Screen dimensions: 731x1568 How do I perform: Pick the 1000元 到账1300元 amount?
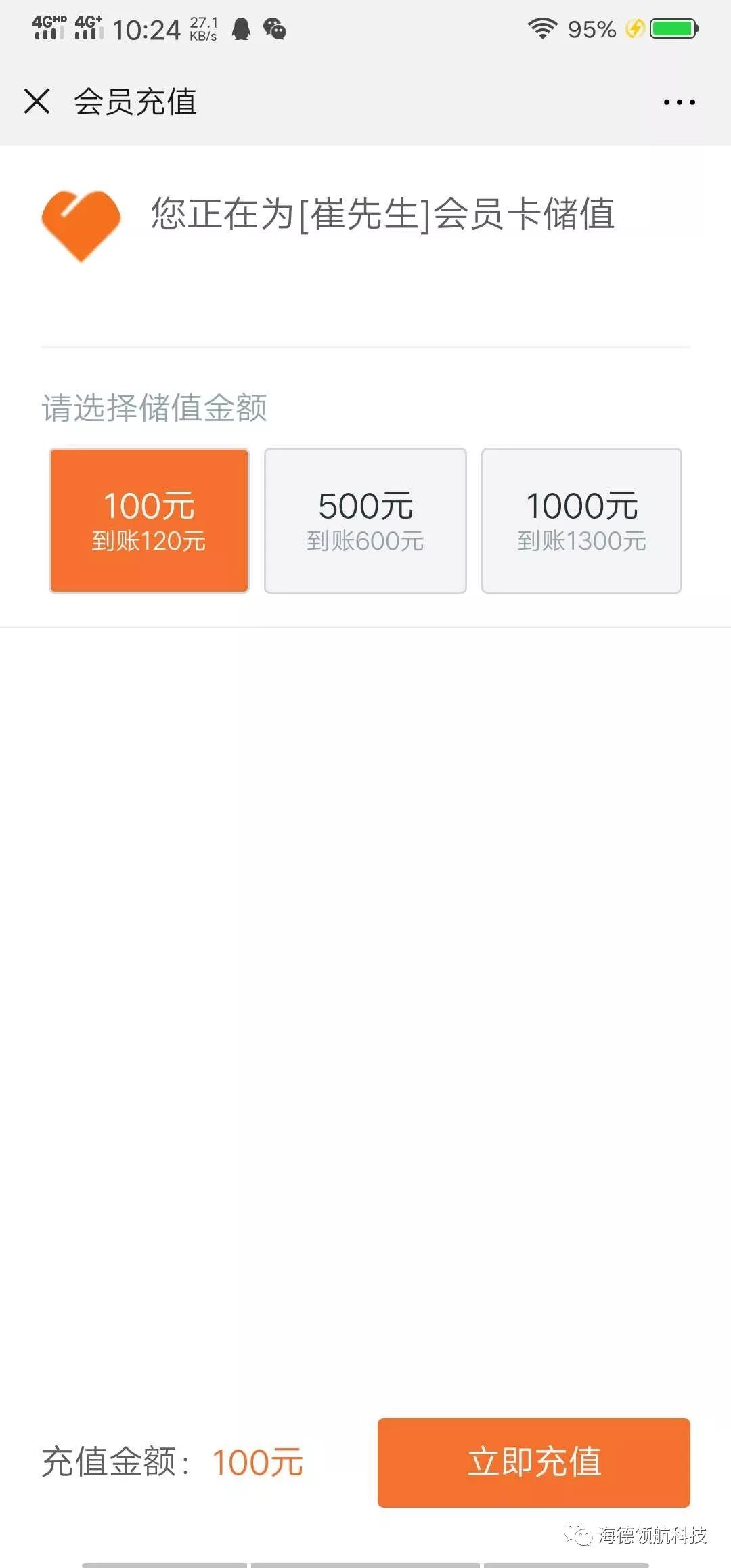pyautogui.click(x=581, y=521)
